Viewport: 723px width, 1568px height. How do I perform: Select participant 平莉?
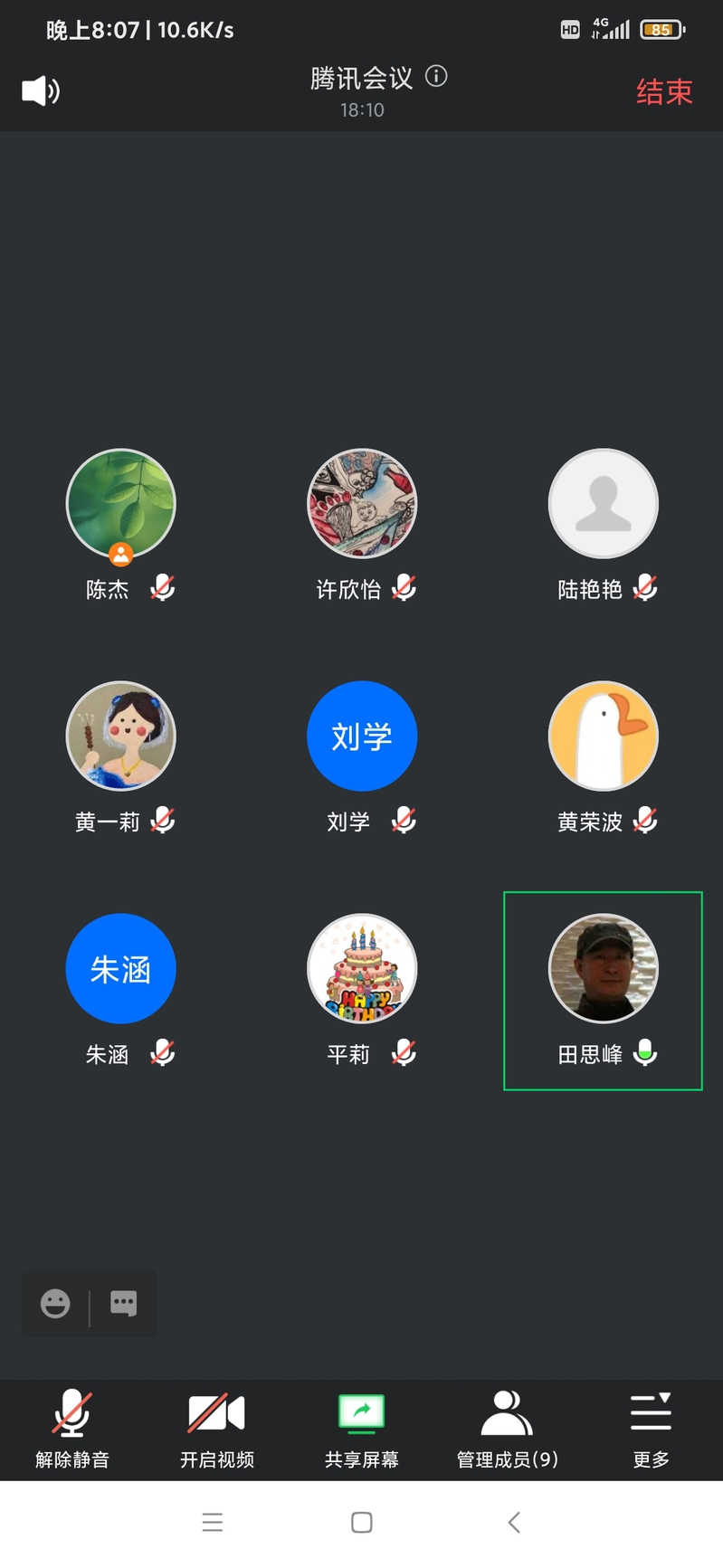click(x=362, y=968)
